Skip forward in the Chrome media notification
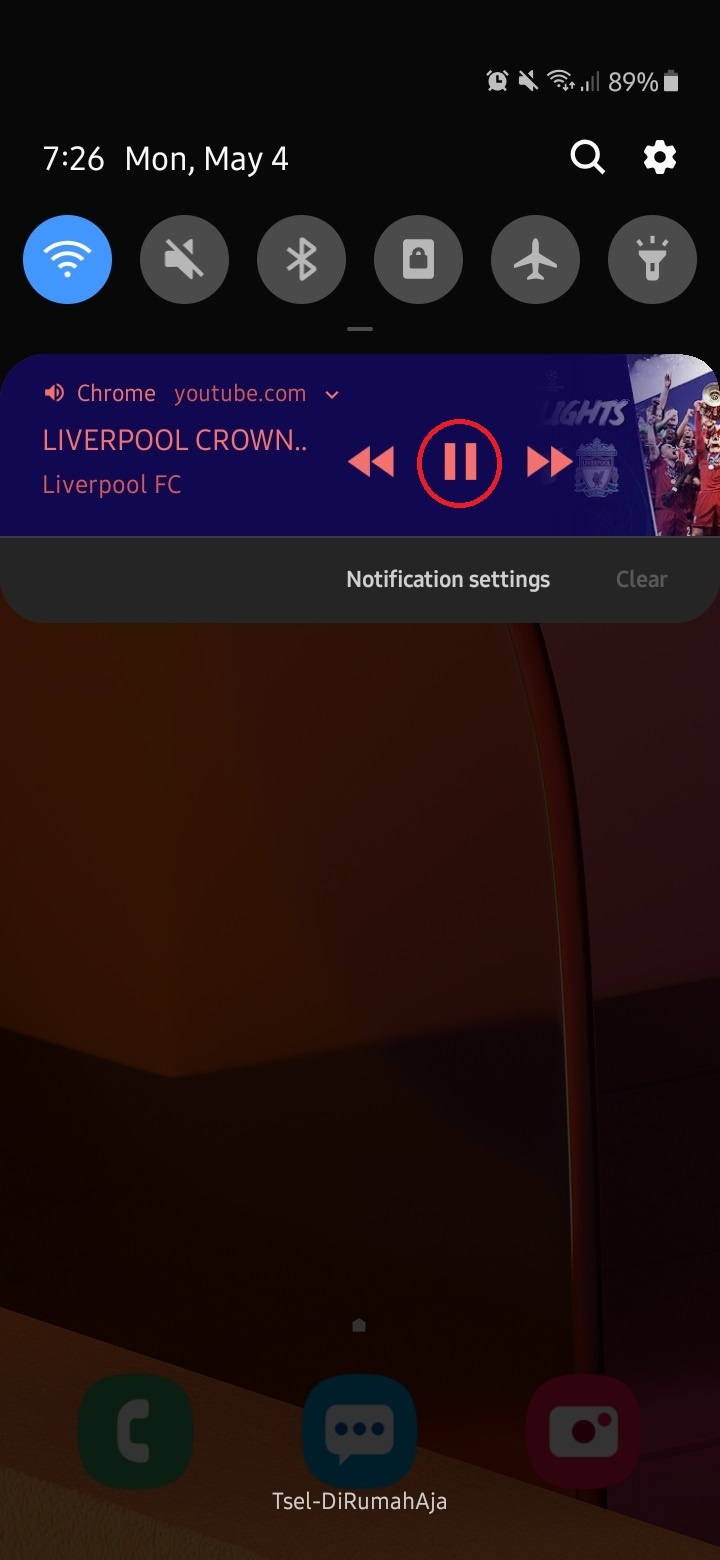 pos(549,462)
